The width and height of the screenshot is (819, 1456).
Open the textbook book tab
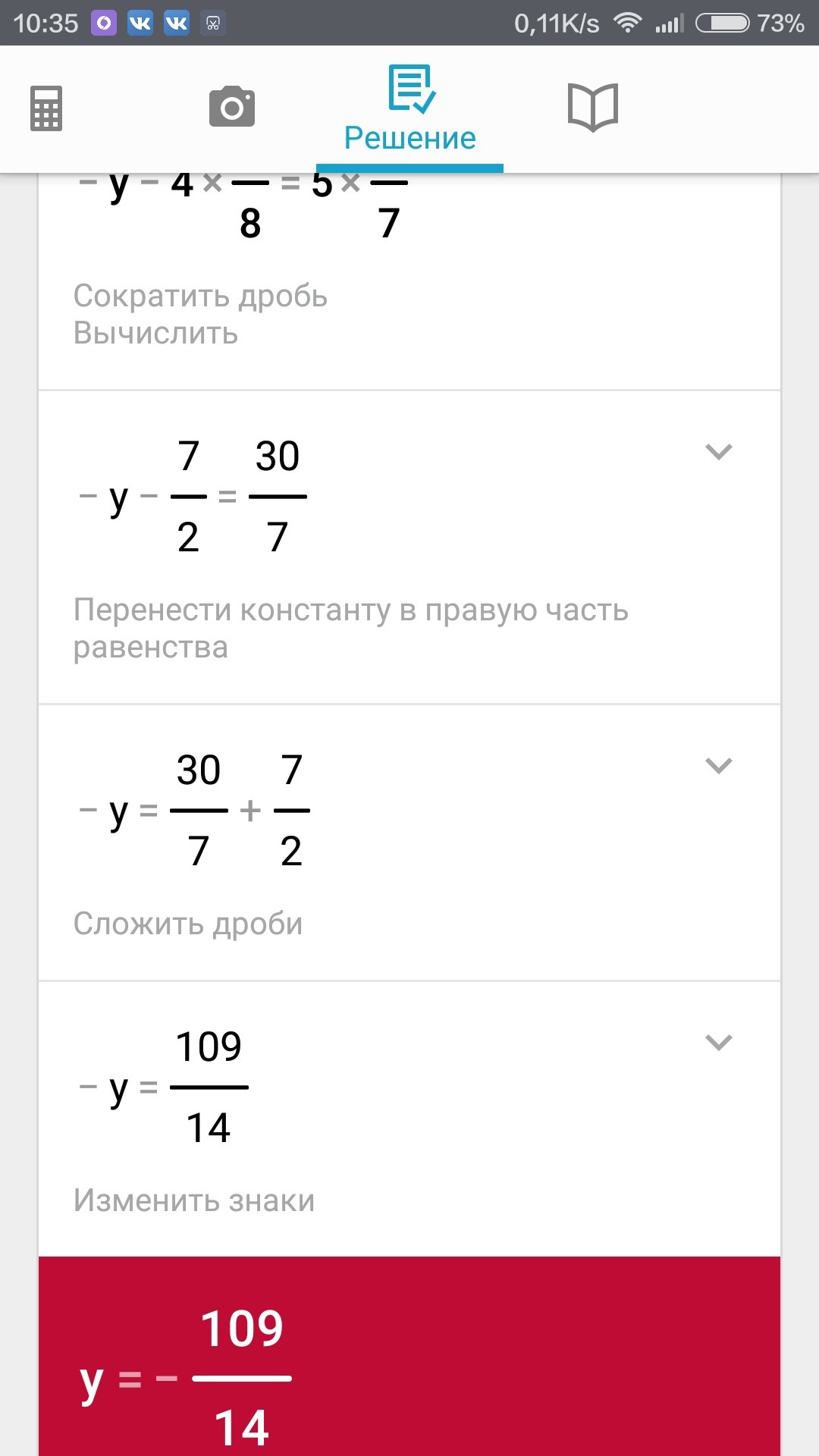coord(593,108)
